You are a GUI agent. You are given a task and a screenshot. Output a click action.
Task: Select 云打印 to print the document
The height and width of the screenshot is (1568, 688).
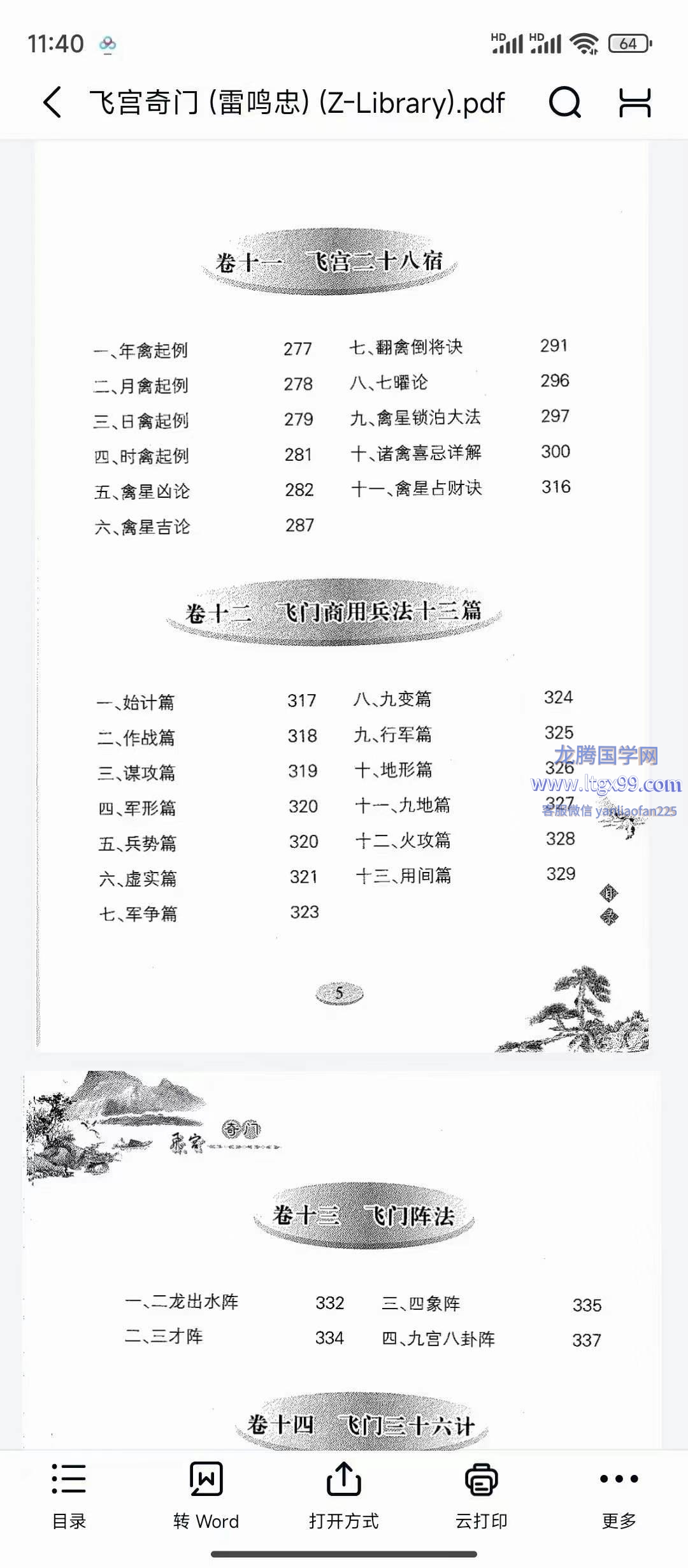coord(481,1495)
